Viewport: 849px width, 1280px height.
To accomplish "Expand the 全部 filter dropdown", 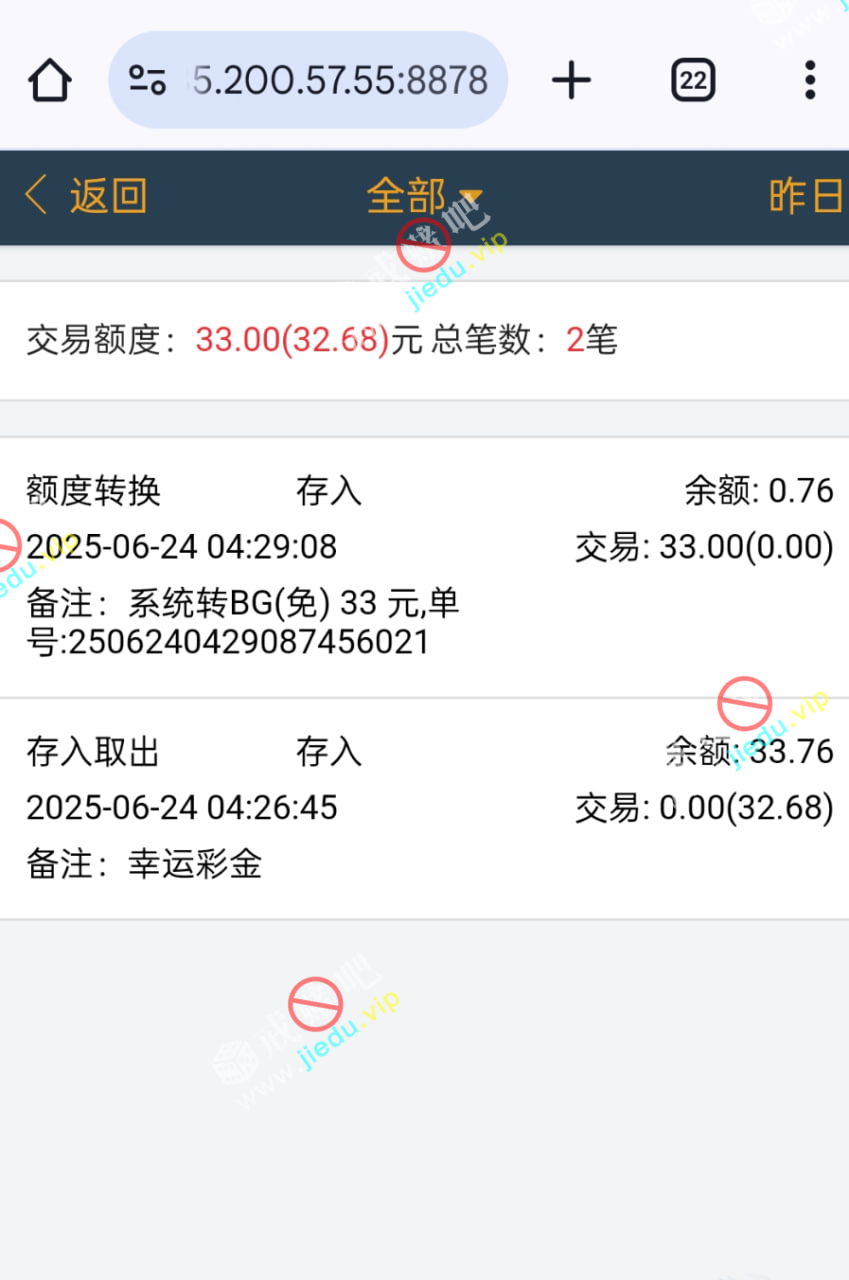I will (424, 196).
